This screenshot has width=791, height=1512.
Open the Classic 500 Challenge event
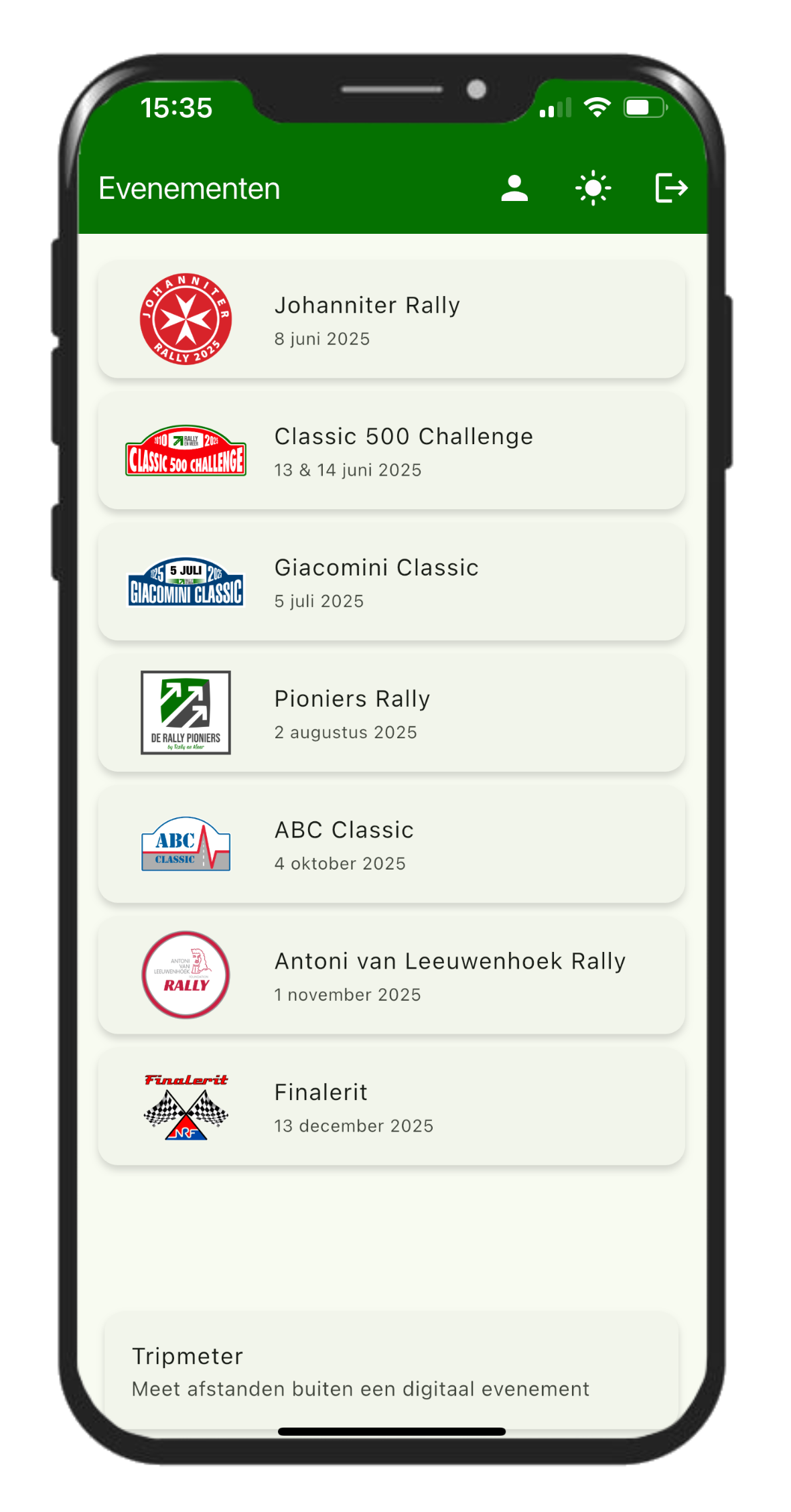tap(391, 451)
